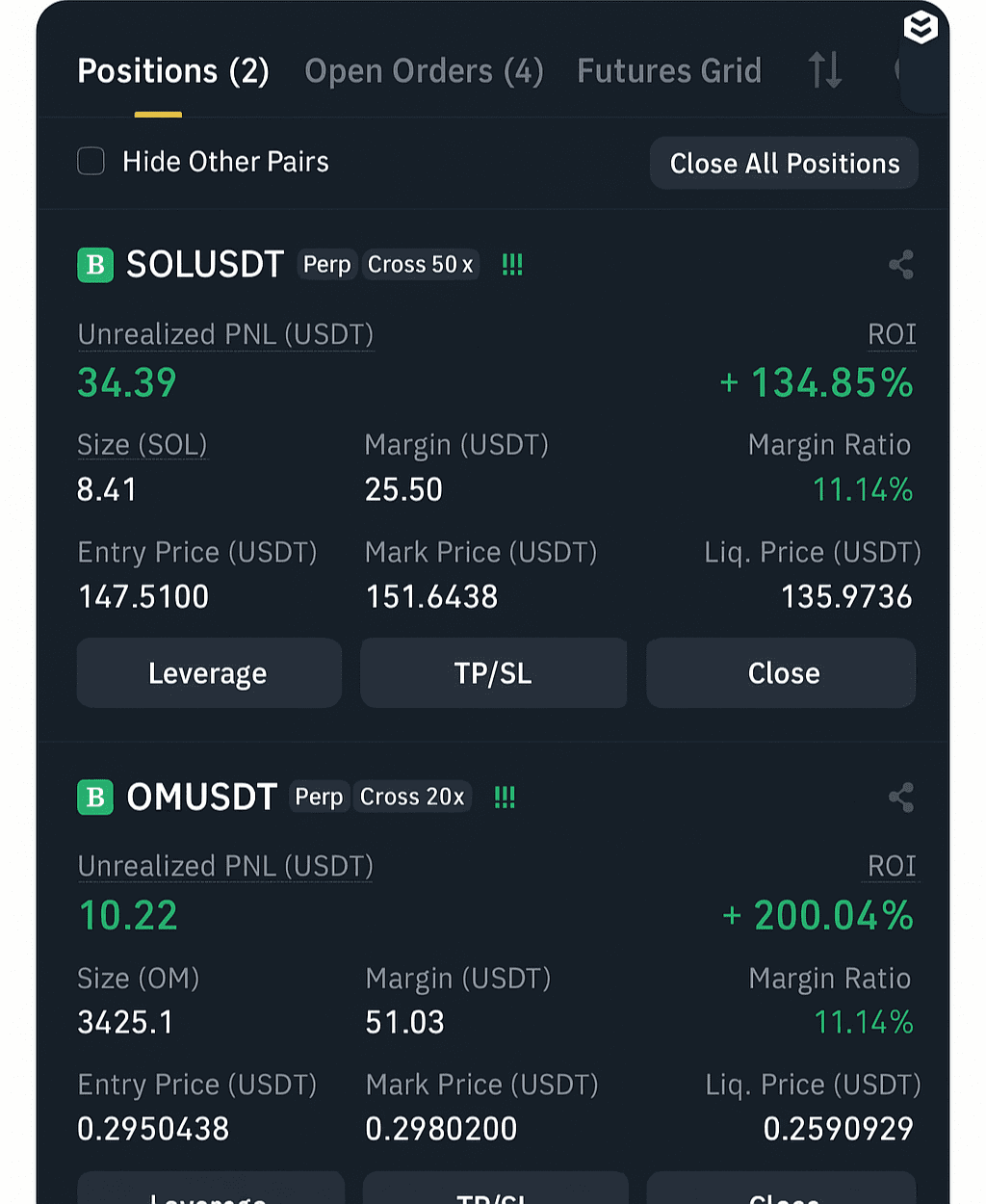
Task: Close the SOLUSDT position
Action: (781, 673)
